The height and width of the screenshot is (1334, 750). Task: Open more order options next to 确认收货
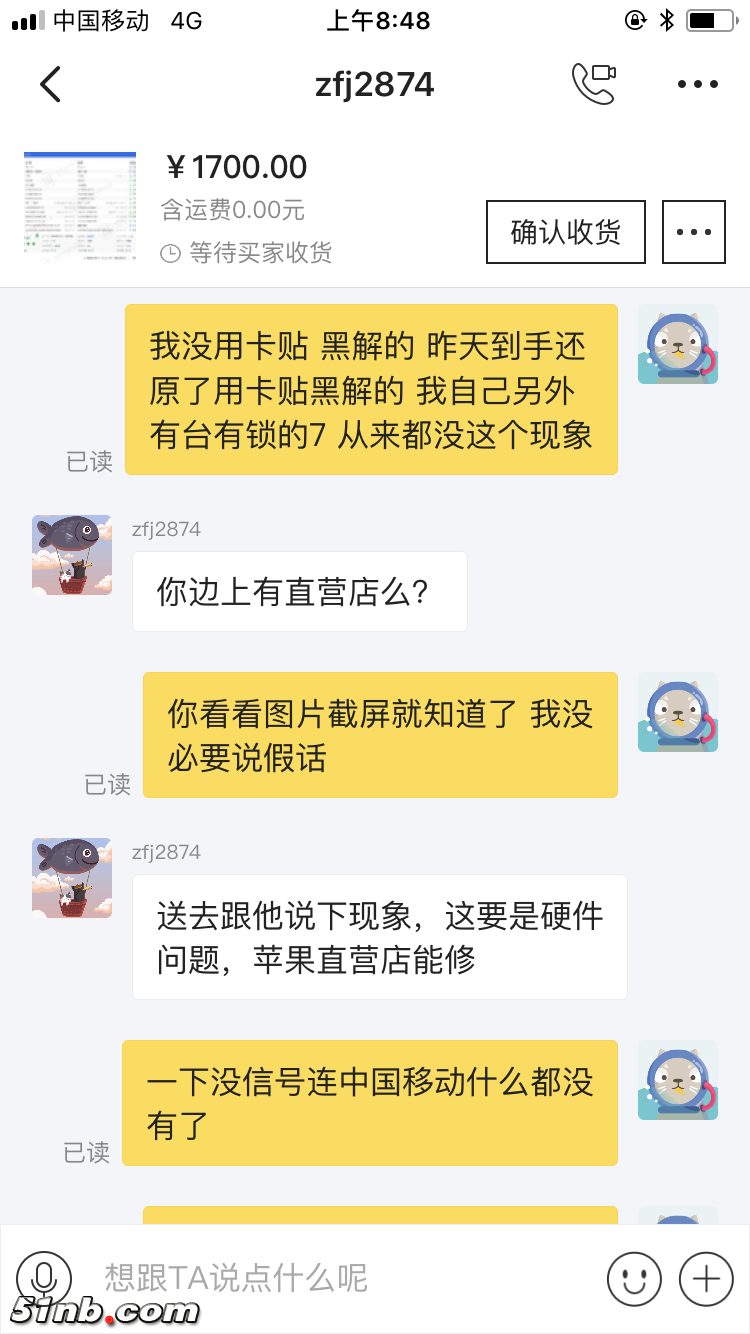[693, 232]
